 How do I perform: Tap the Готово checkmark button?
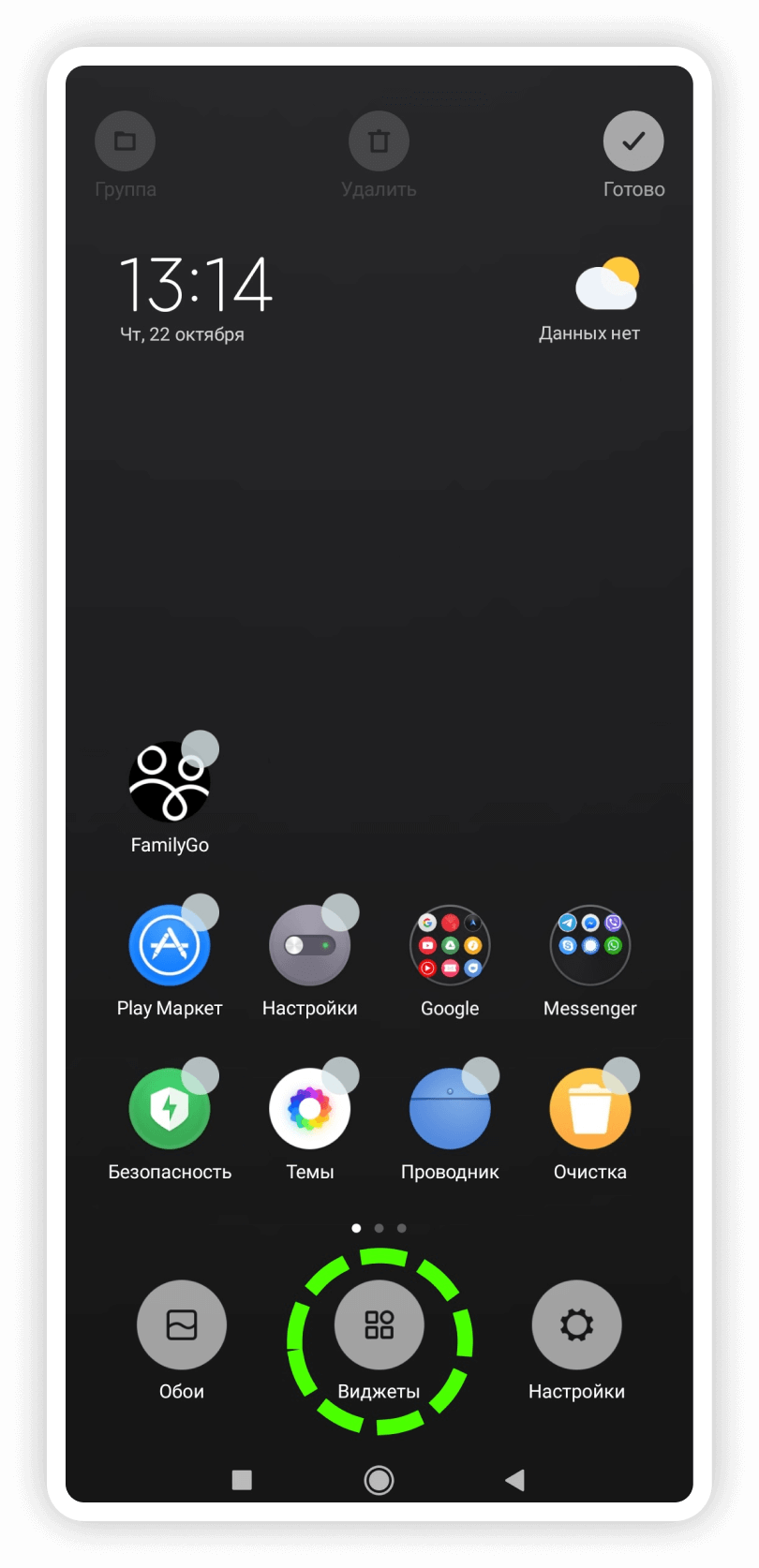[633, 141]
